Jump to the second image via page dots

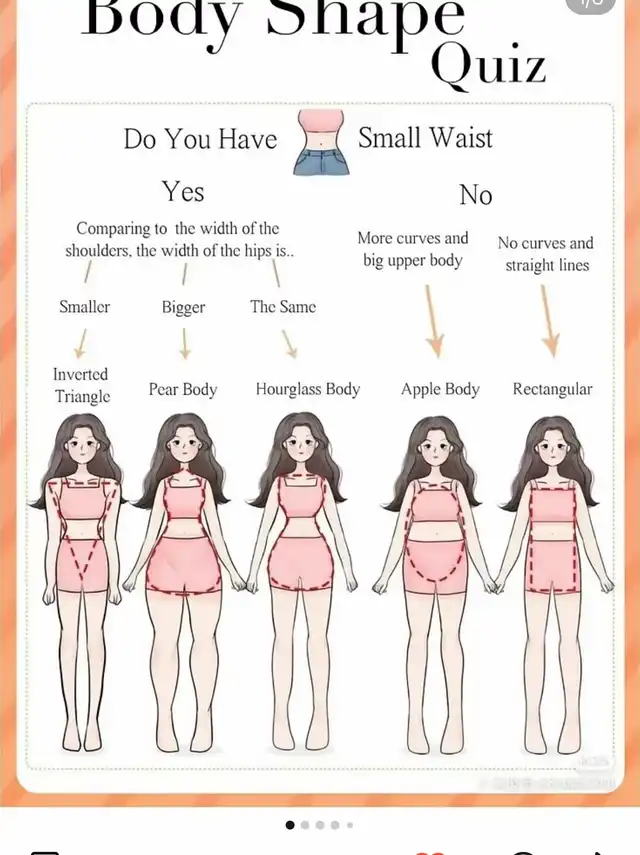coord(305,825)
